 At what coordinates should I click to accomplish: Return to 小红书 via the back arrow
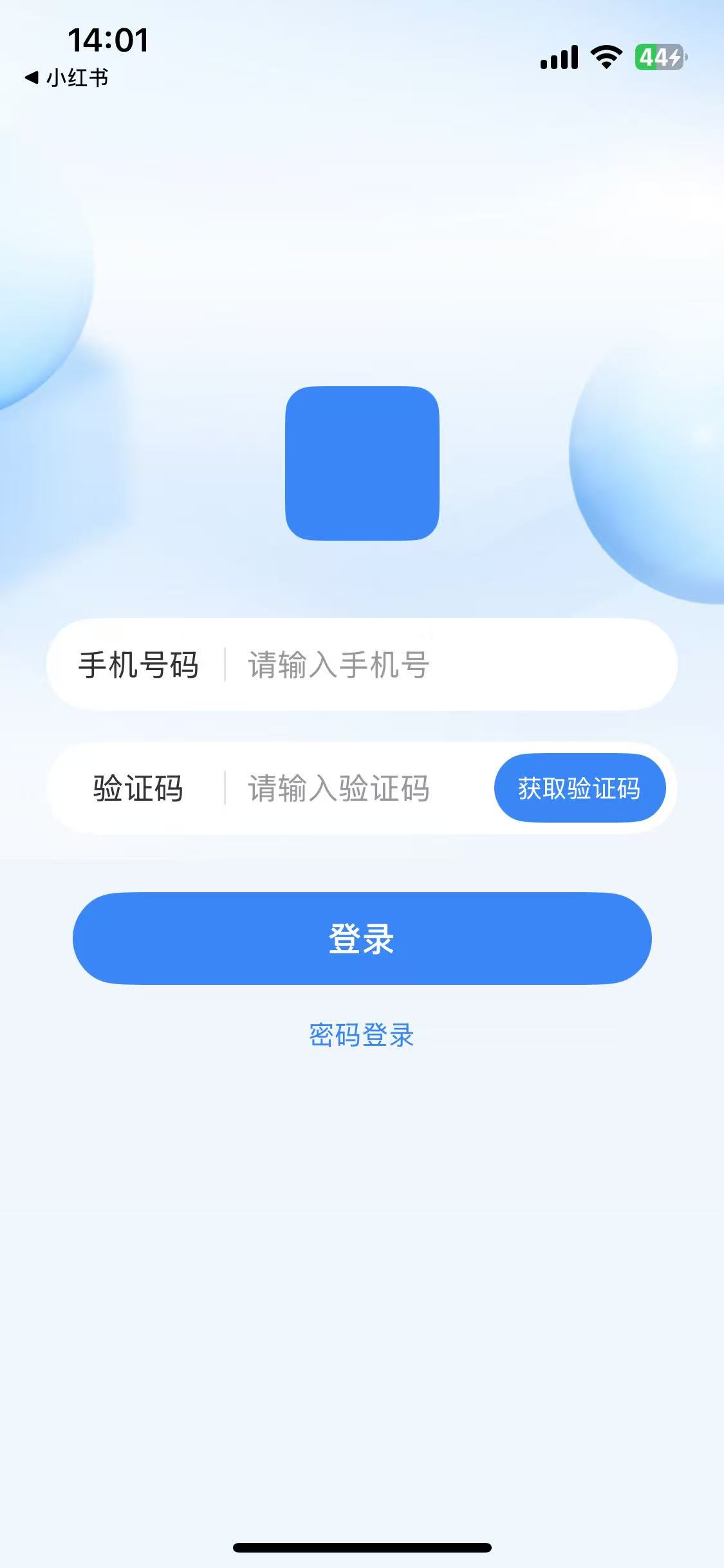tap(66, 79)
